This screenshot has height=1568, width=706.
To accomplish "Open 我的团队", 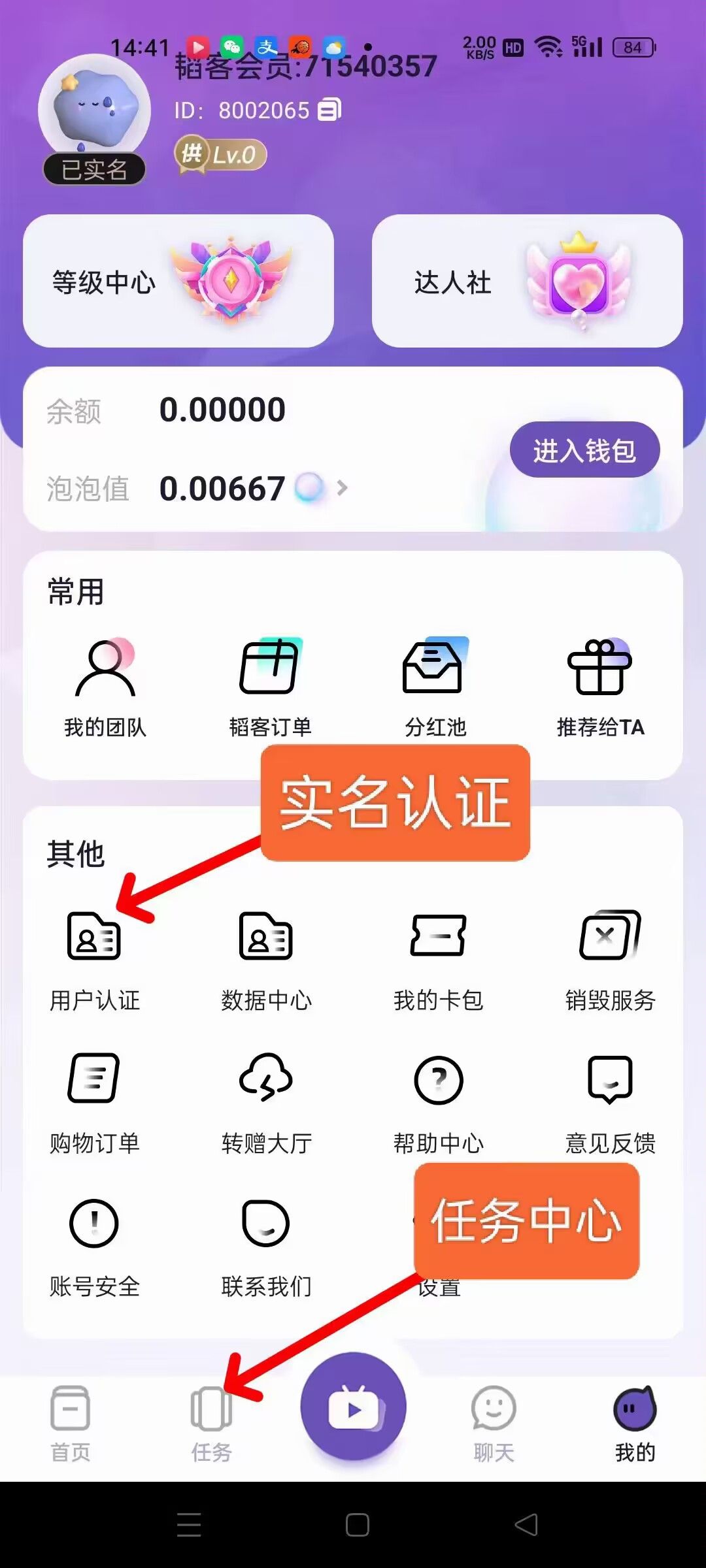I will (x=105, y=686).
